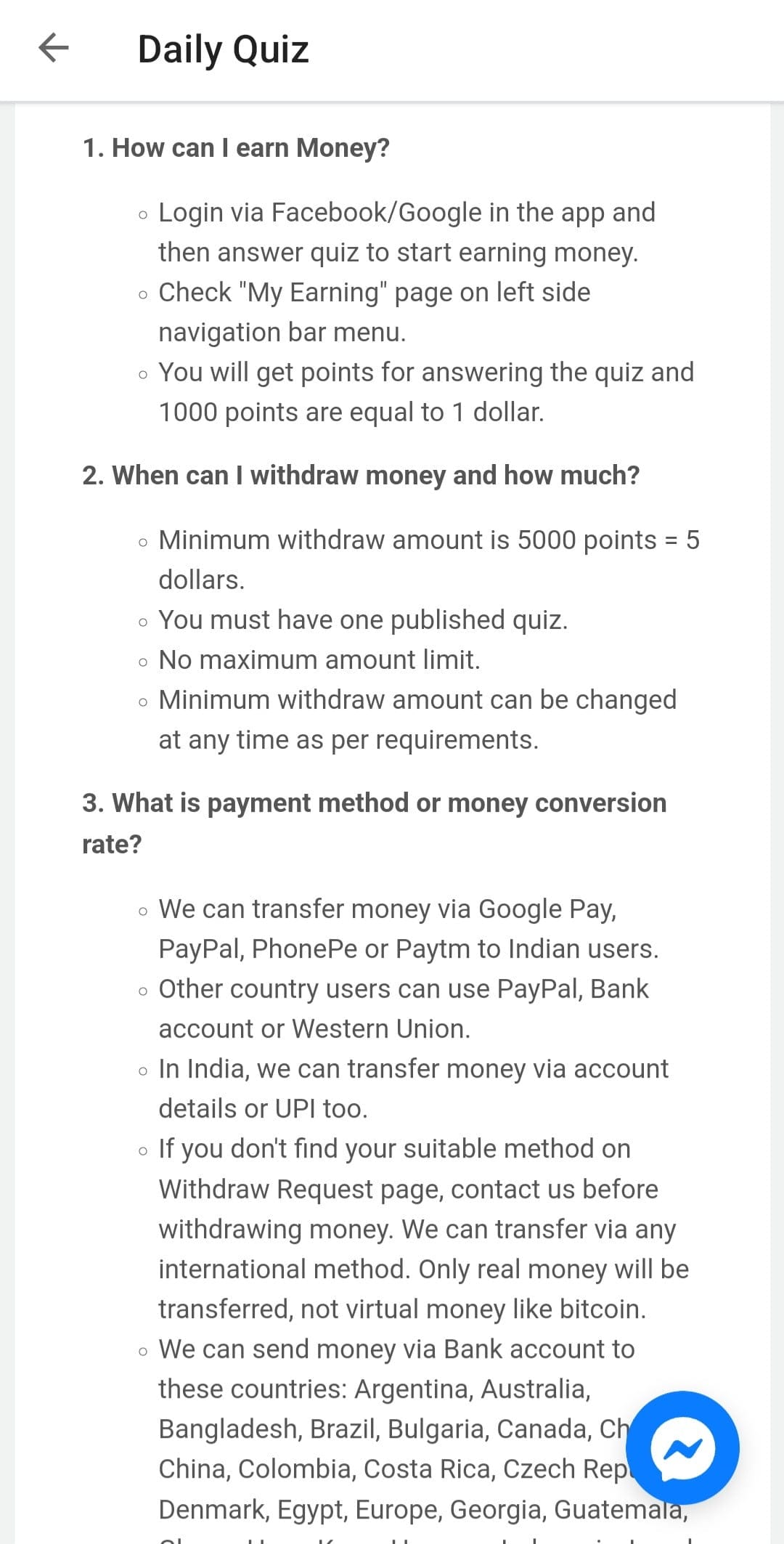Open the Messenger chat bubble
Image resolution: width=784 pixels, height=1544 pixels.
click(682, 1448)
